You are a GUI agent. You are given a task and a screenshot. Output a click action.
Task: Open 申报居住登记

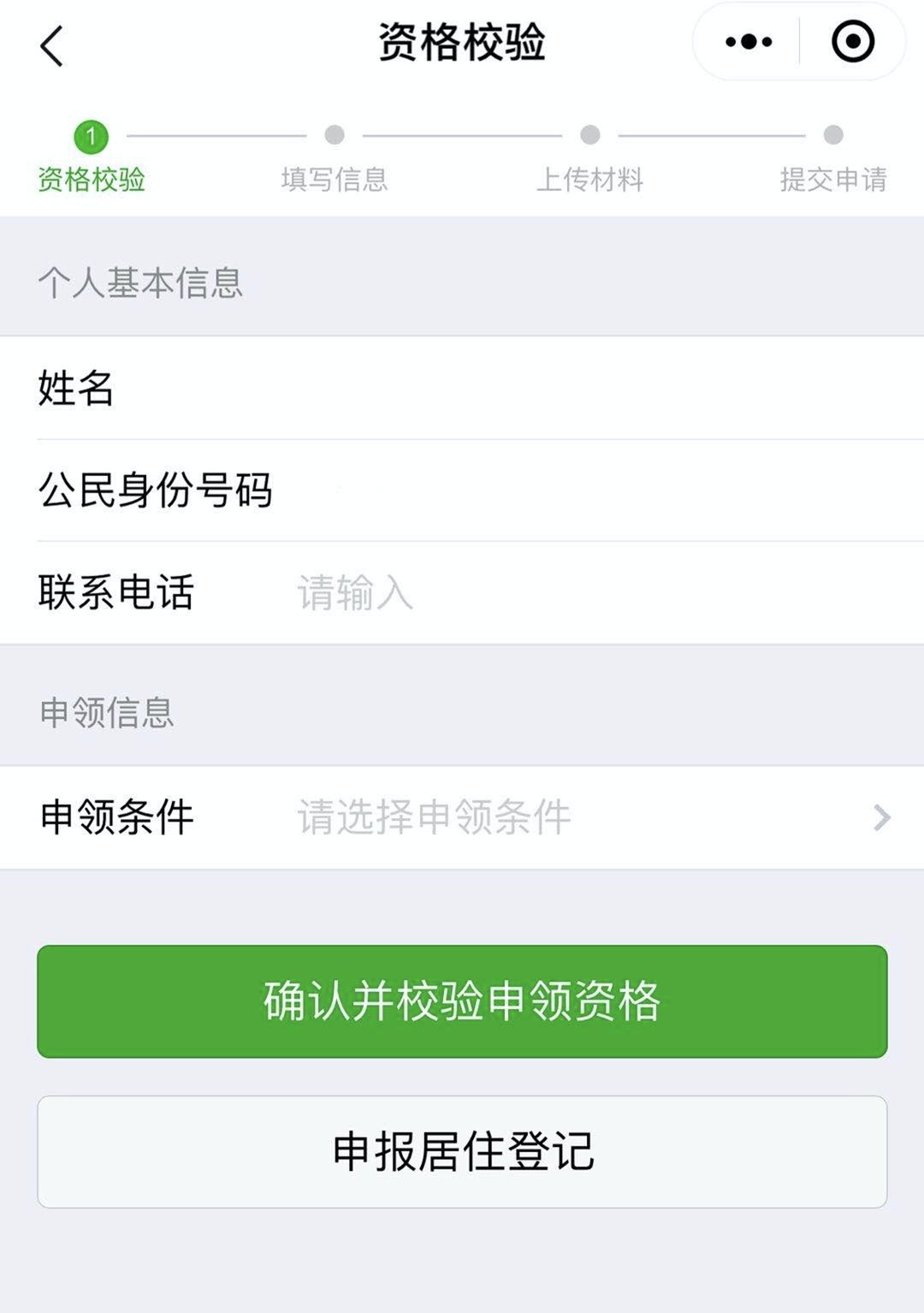pos(462,1151)
